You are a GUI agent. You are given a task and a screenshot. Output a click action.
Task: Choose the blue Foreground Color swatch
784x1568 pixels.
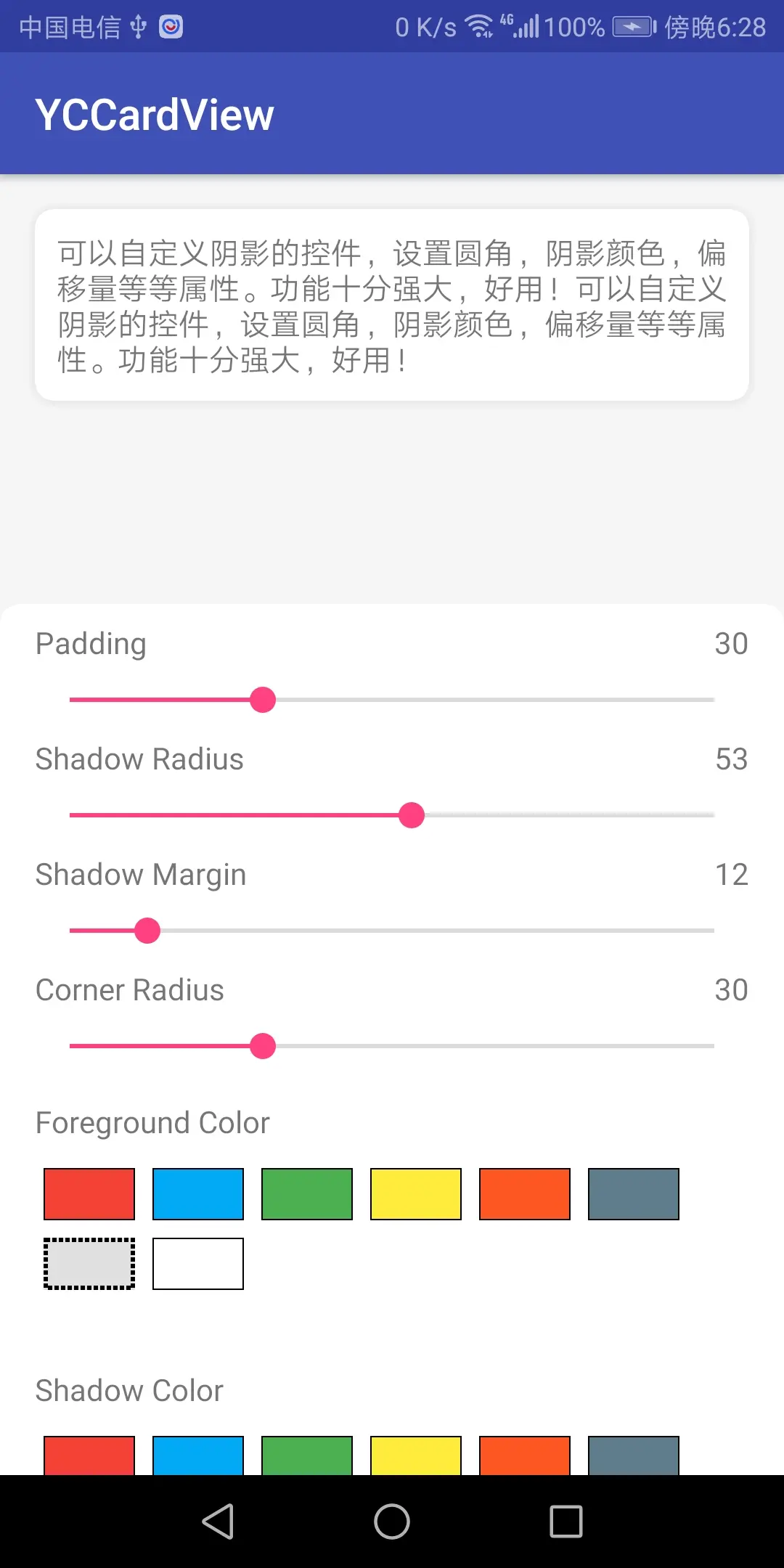pos(198,1194)
